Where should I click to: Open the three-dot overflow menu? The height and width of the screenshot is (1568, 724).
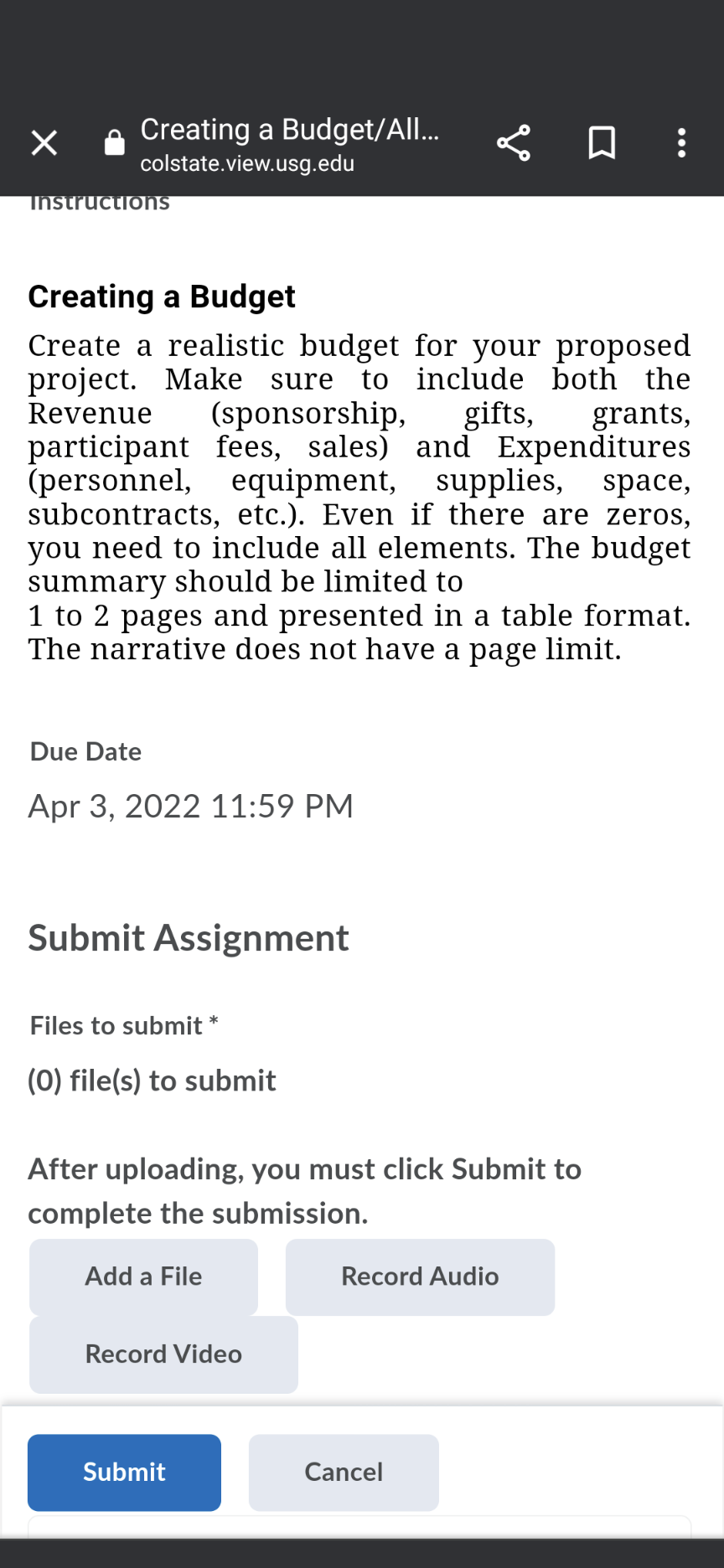point(681,143)
